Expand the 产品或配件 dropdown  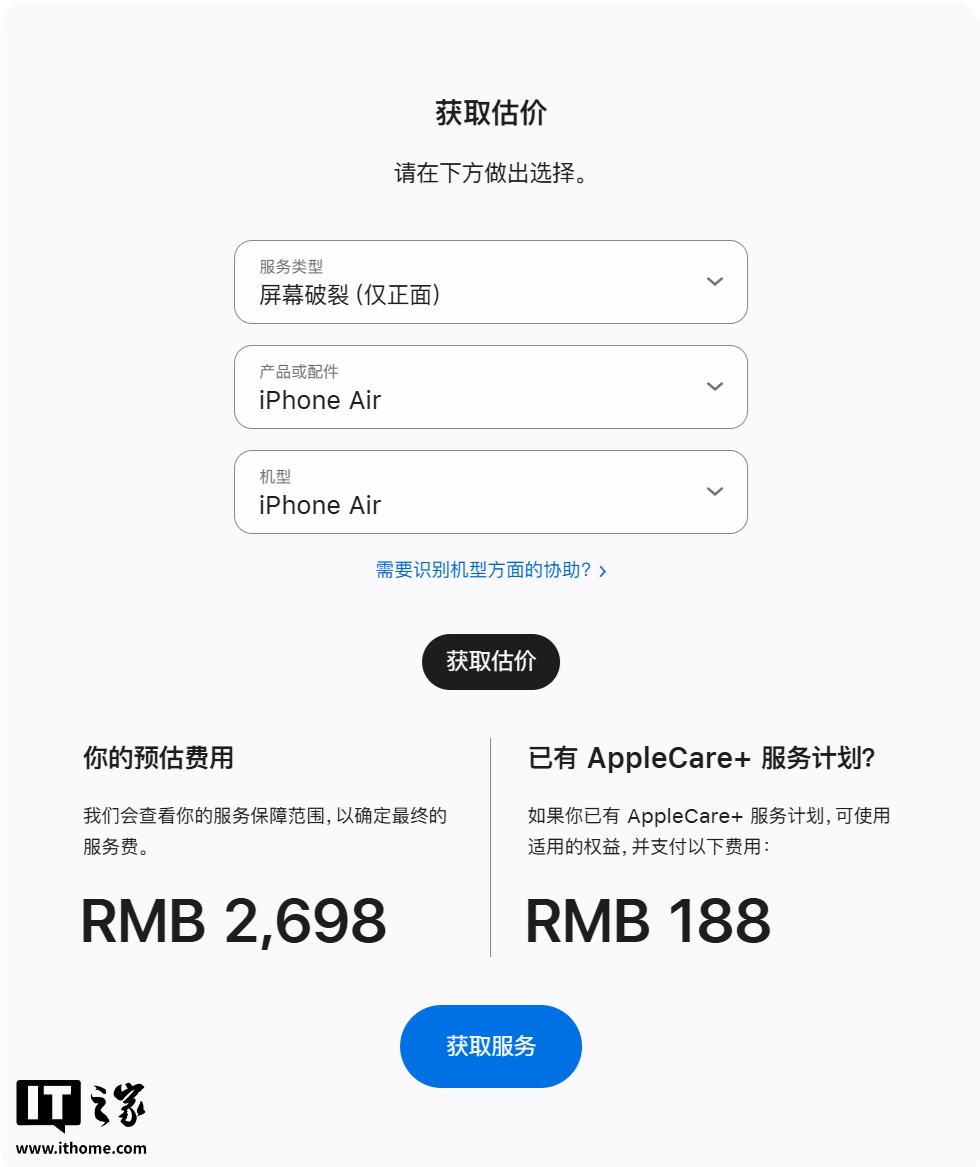(490, 387)
